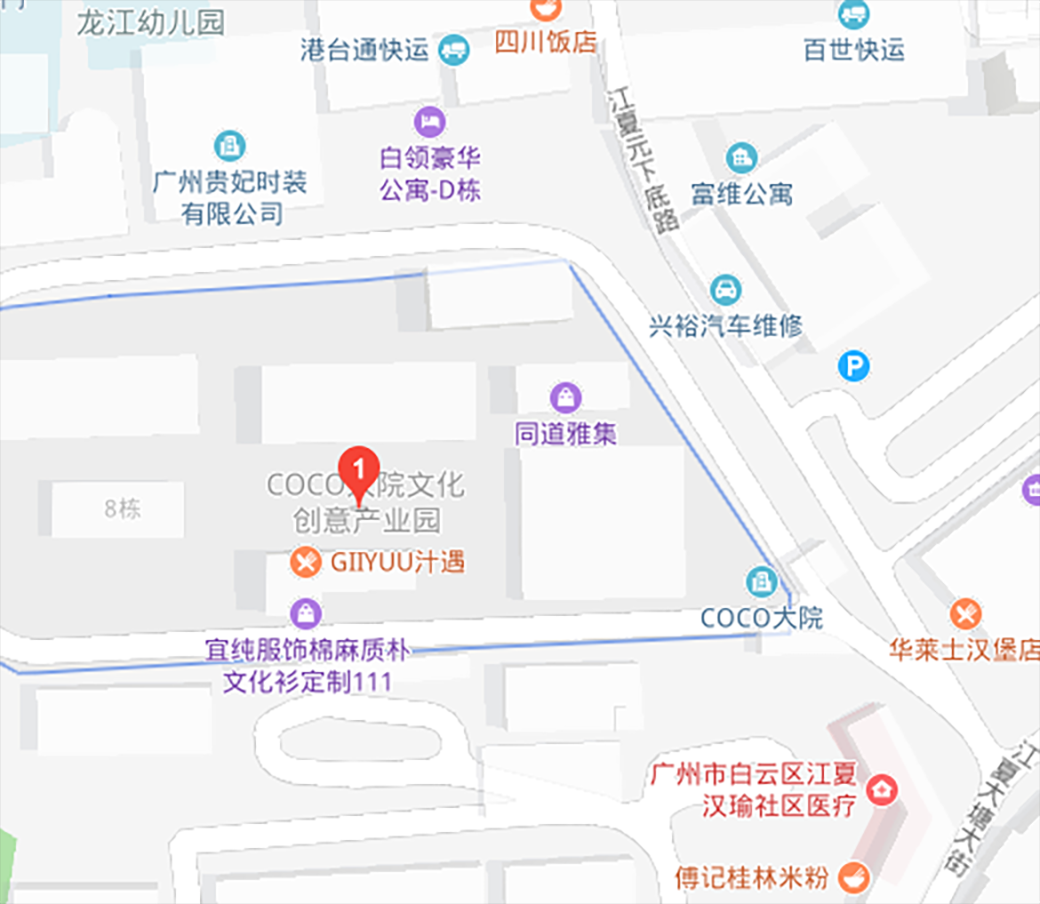This screenshot has height=904, width=1040.
Task: Tap the 兴裕汽车维修 car repair marker
Action: [726, 291]
